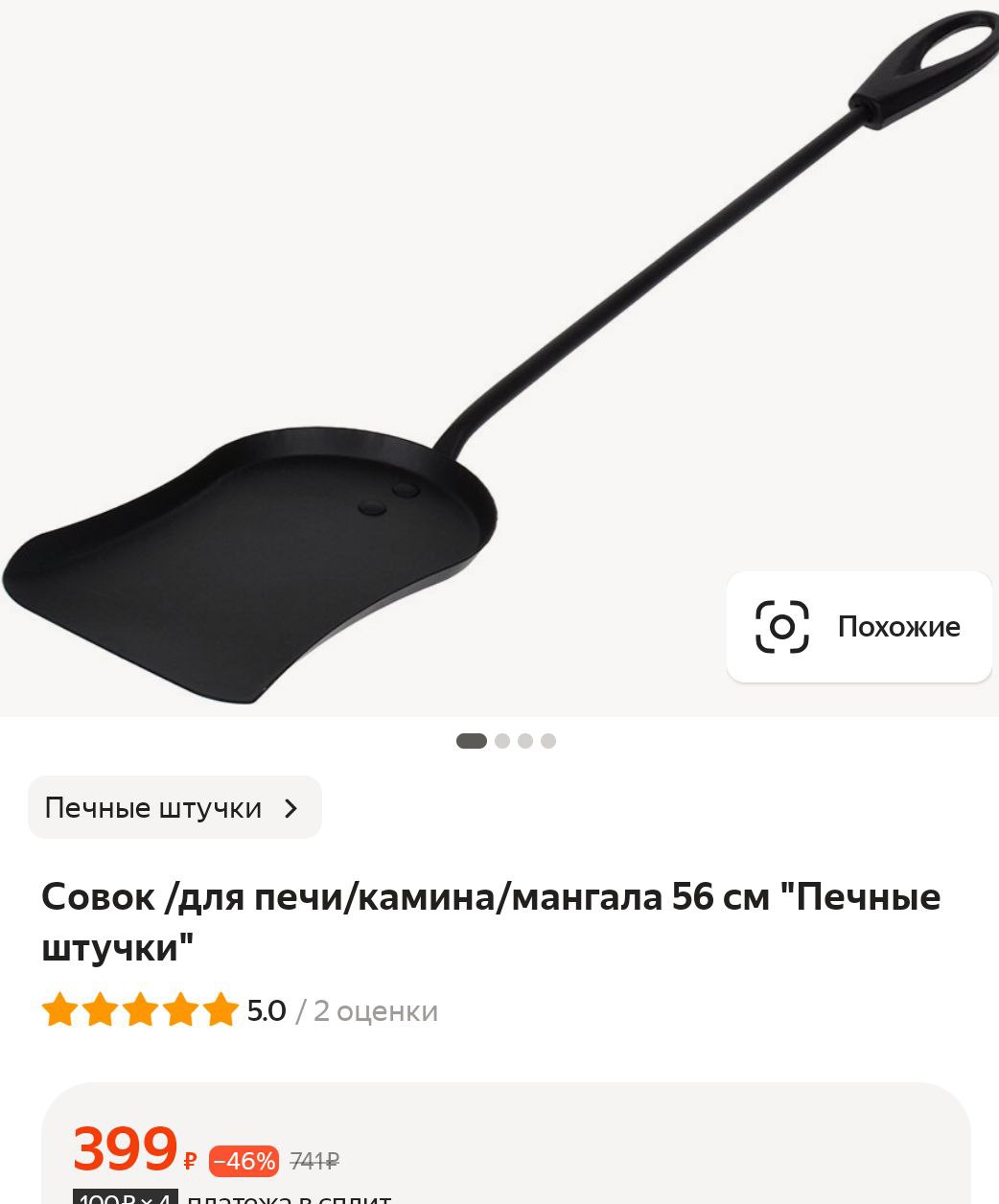This screenshot has height=1204, width=999.
Task: Tap the image page indicator dots
Action: pyautogui.click(x=506, y=741)
